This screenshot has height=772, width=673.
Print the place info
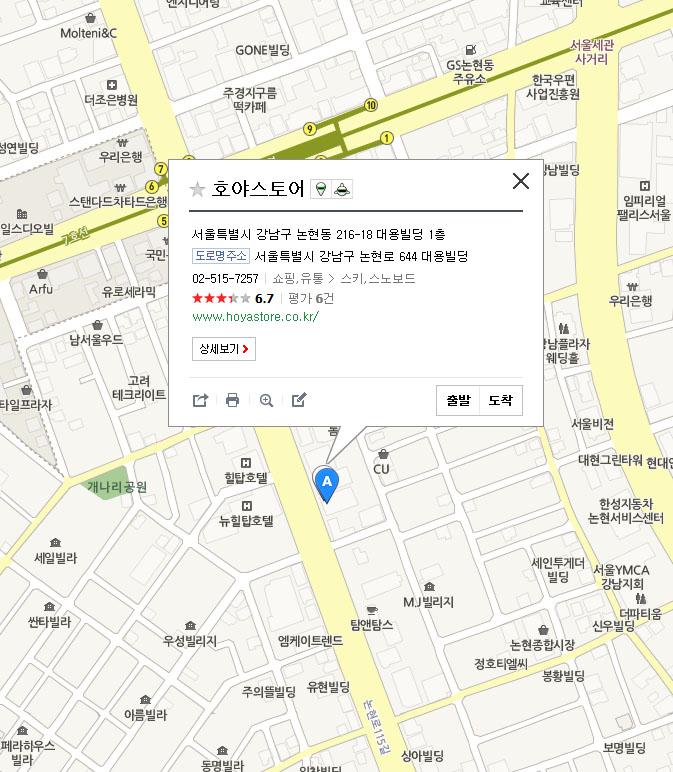tap(232, 400)
